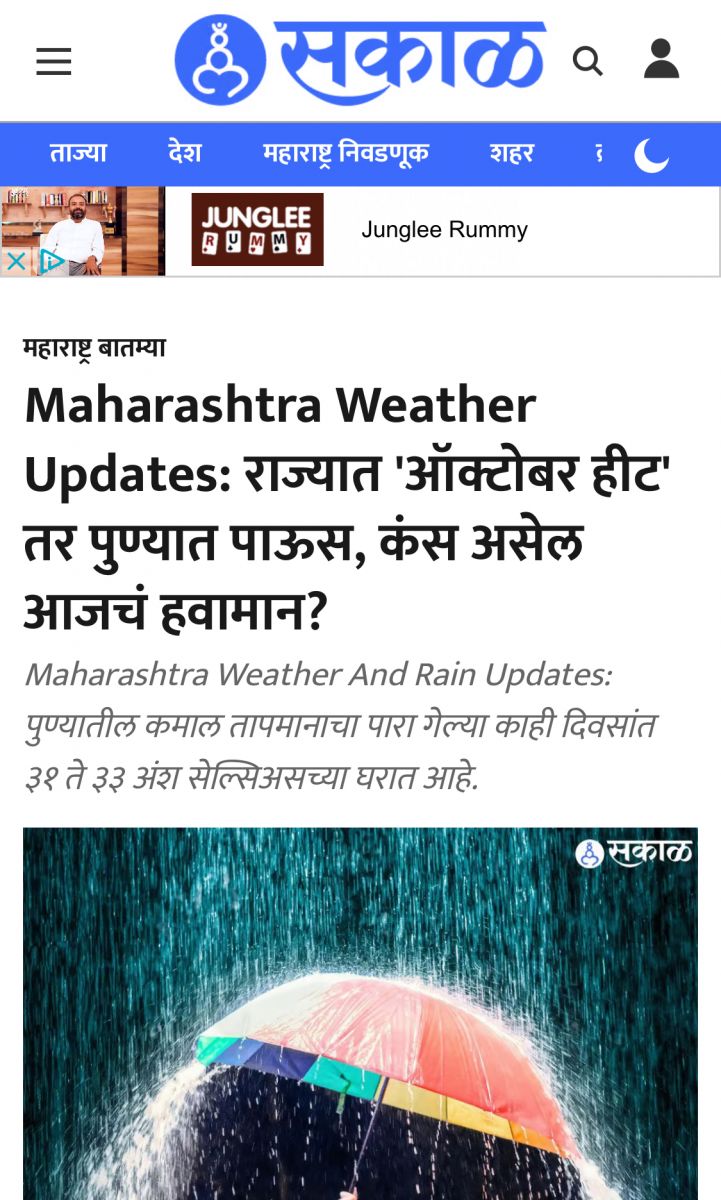This screenshot has width=721, height=1200.
Task: Dismiss the ad with the X icon
Action: coord(16,263)
